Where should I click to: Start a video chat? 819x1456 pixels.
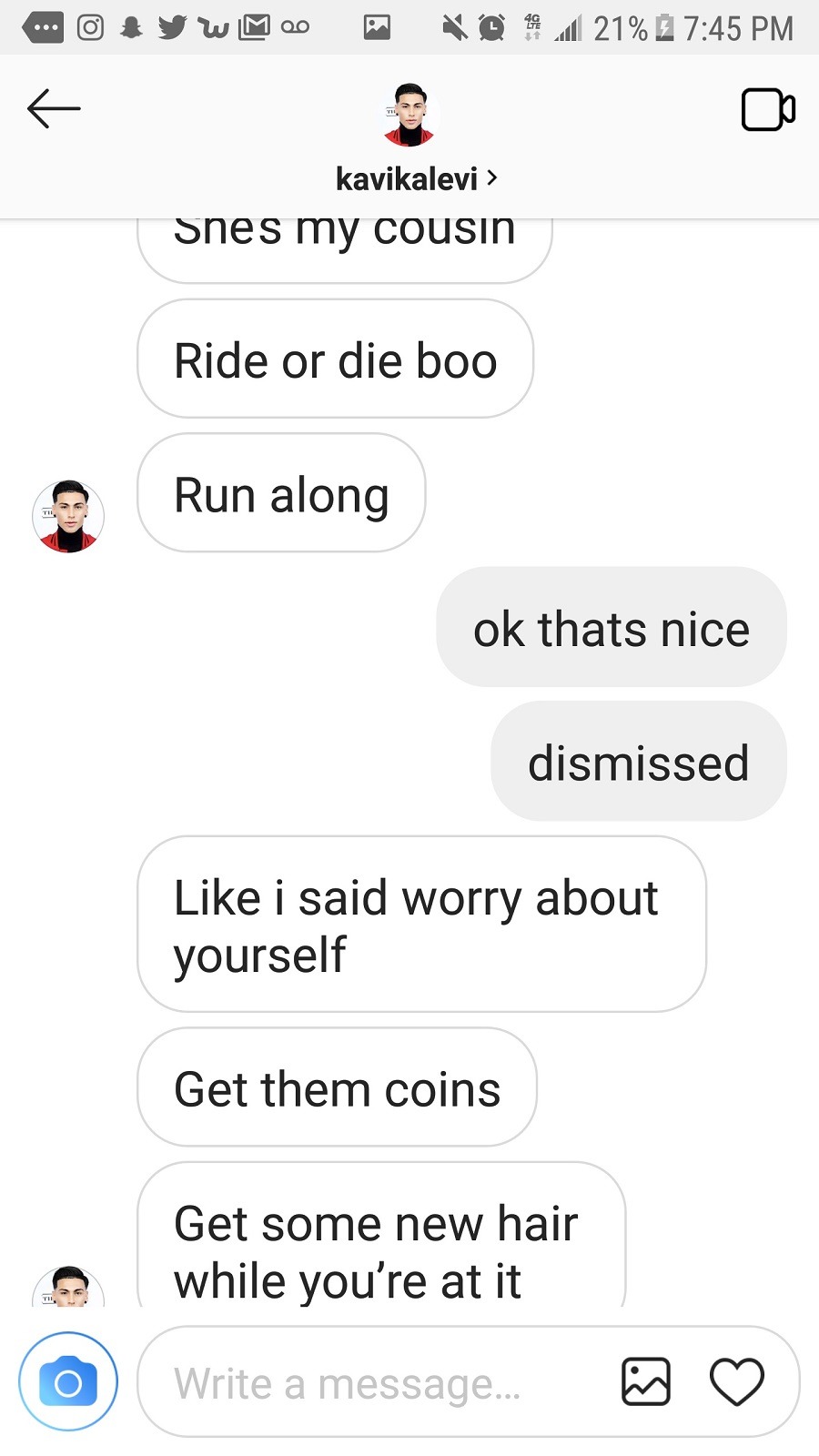tap(768, 110)
